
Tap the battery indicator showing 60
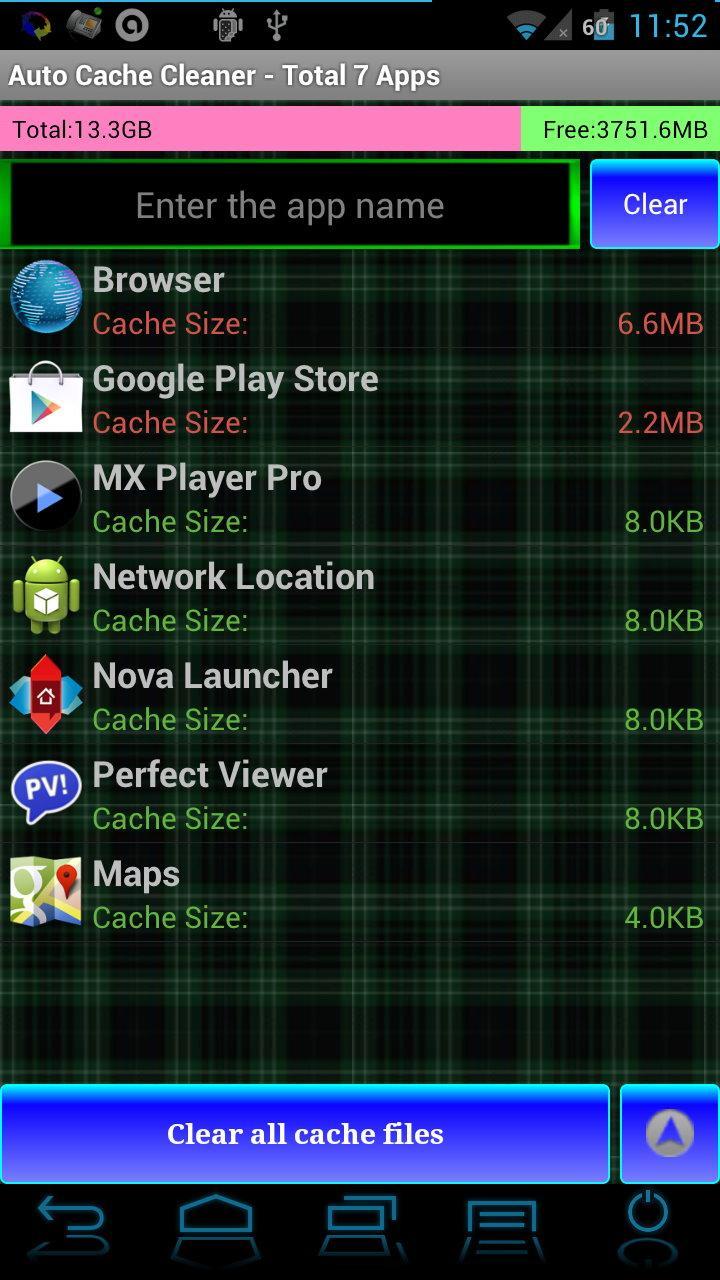tap(601, 26)
